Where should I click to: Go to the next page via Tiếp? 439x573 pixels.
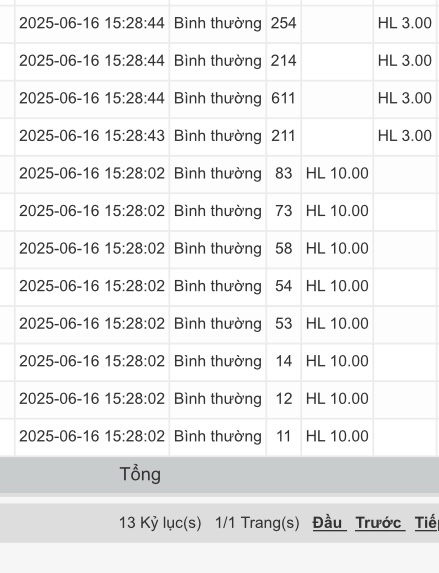[427, 523]
